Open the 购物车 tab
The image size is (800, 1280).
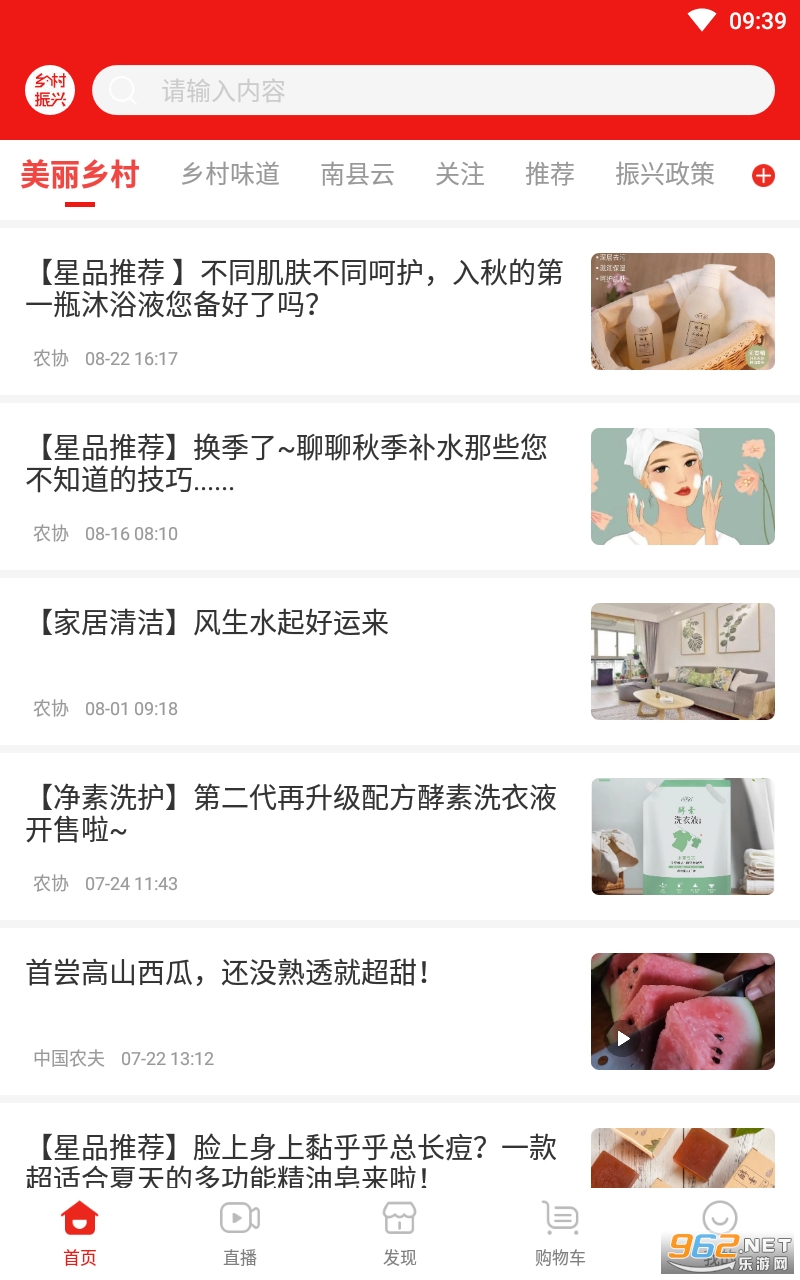pos(560,1234)
